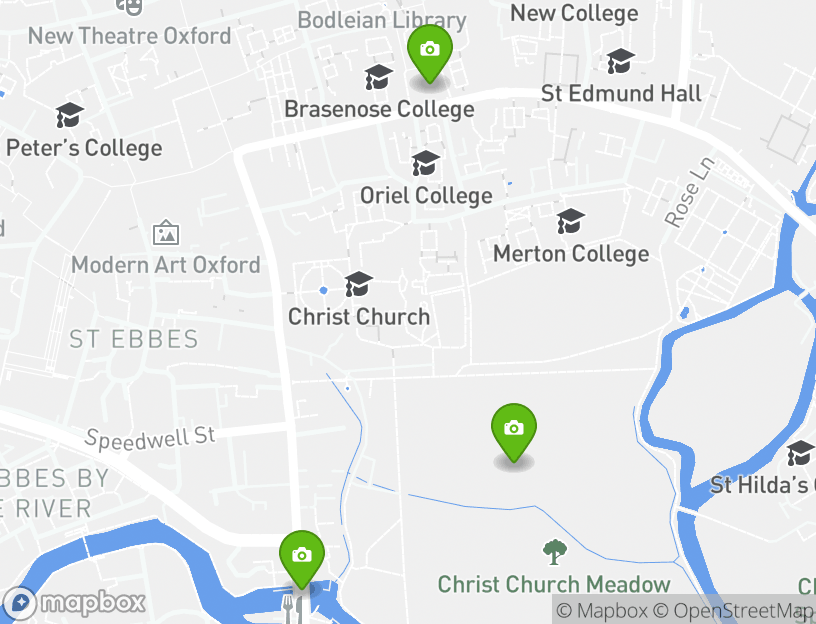Select the camera pin by the river
816x624 pixels.
[x=301, y=557]
